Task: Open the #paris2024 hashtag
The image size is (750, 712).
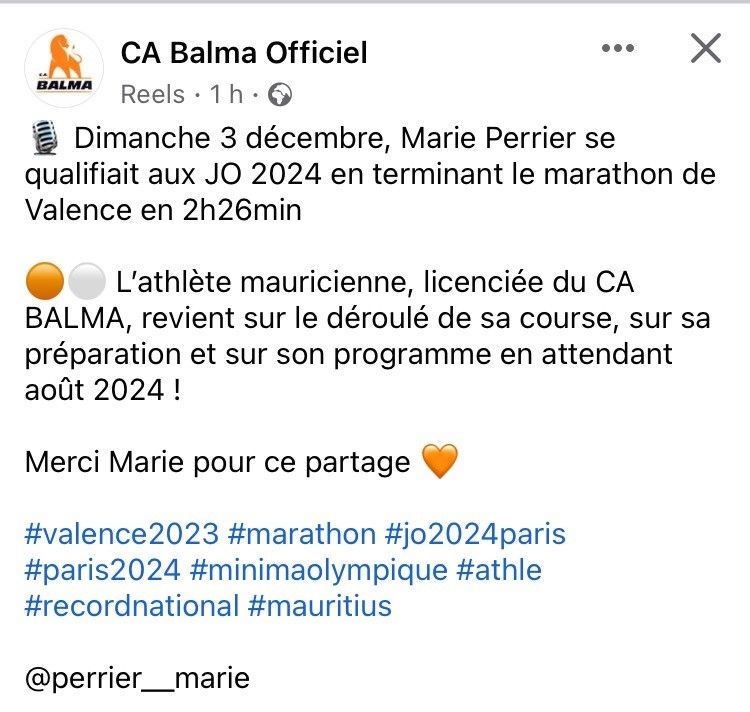Action: pyautogui.click(x=102, y=569)
